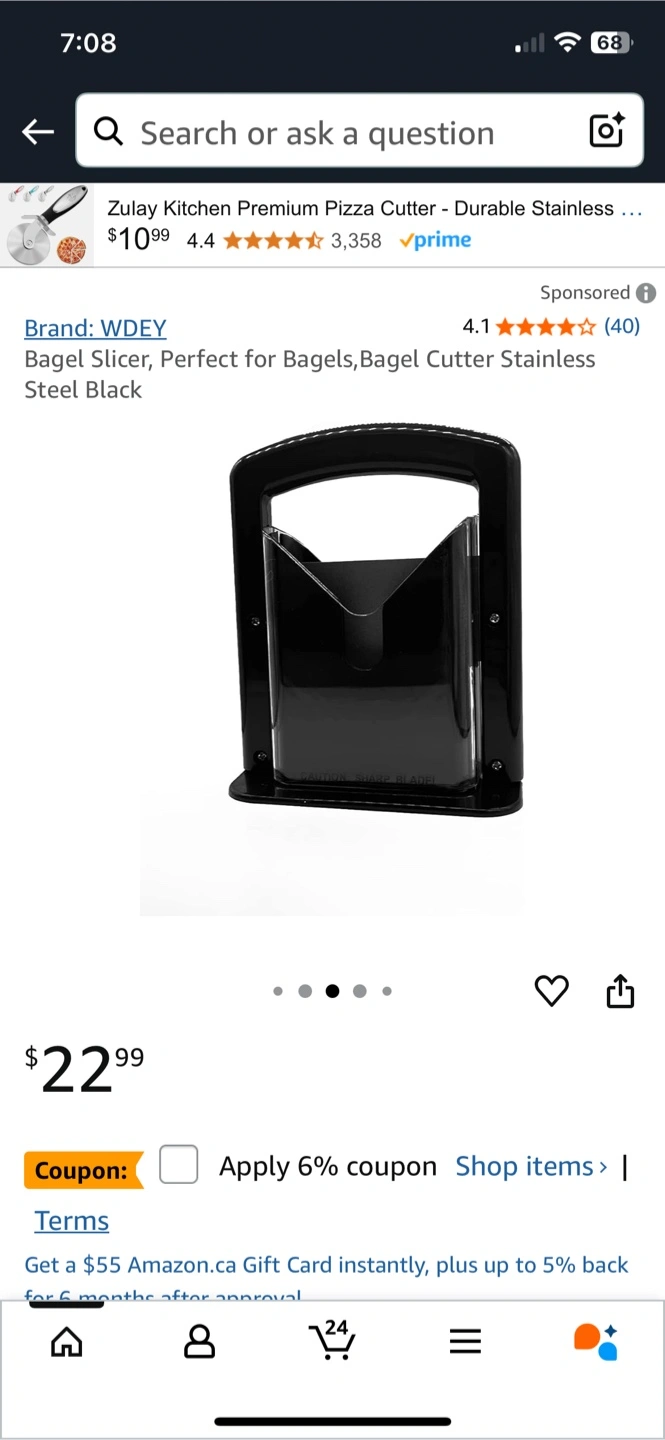Viewport: 665px width, 1440px height.
Task: Add item to wish list with heart
Action: tap(551, 991)
